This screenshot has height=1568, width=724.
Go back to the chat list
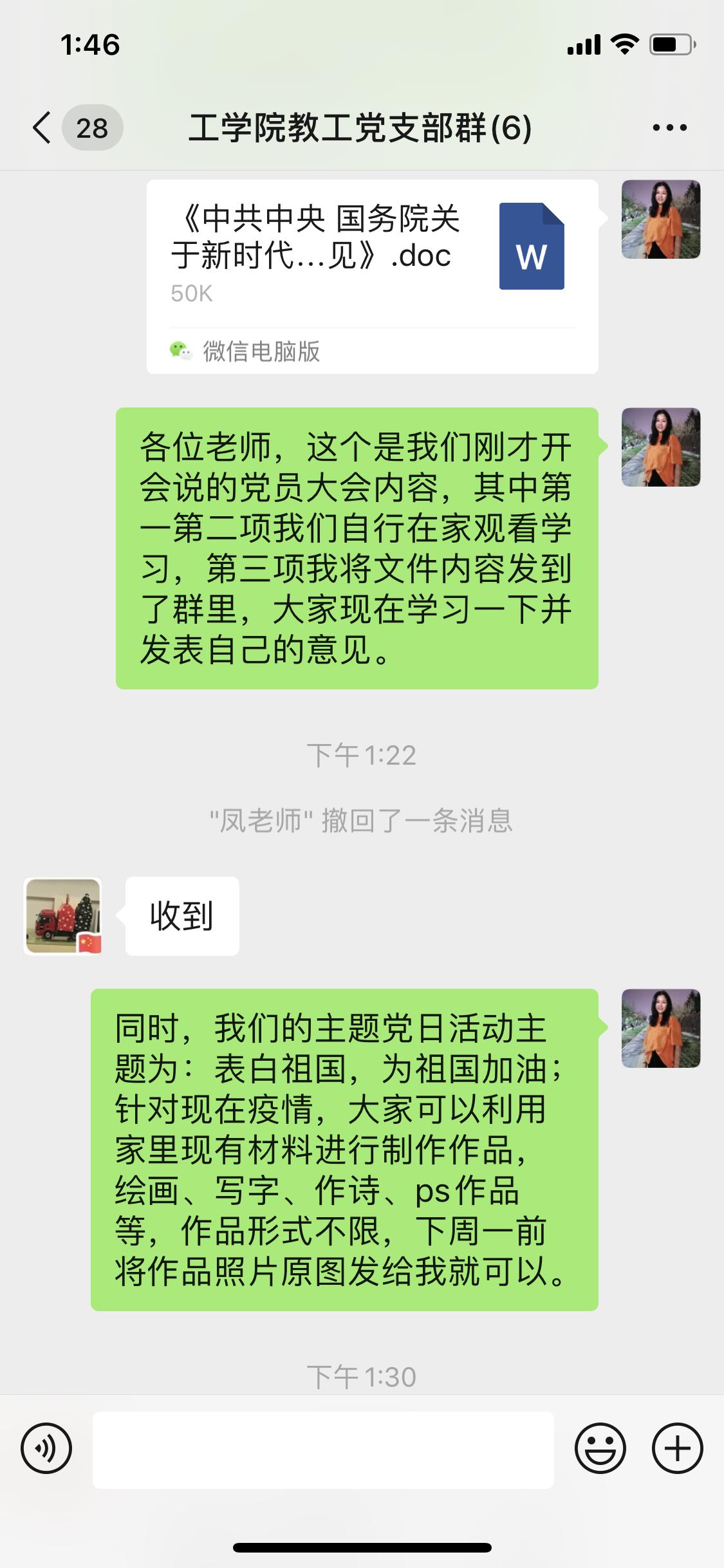[x=42, y=127]
